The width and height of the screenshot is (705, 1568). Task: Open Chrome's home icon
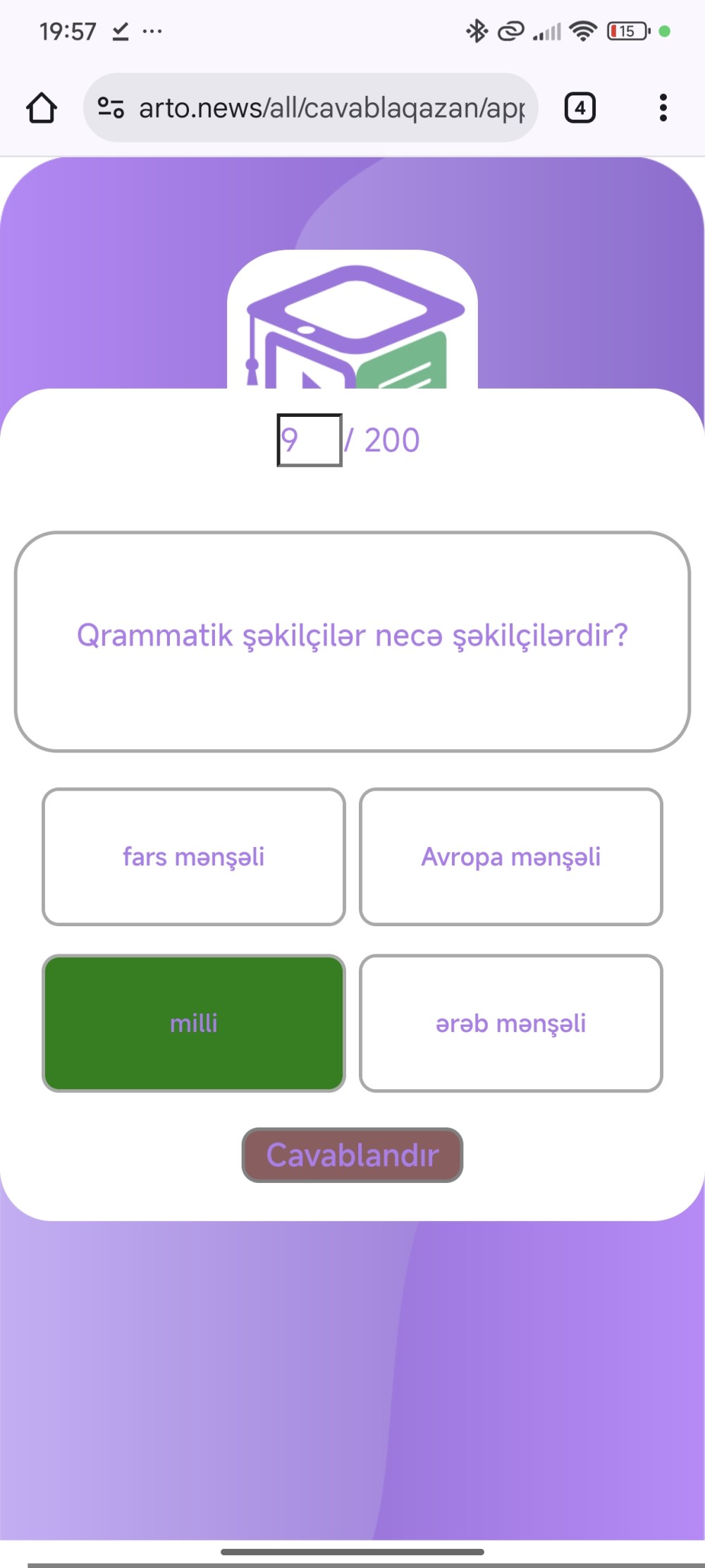[x=41, y=107]
